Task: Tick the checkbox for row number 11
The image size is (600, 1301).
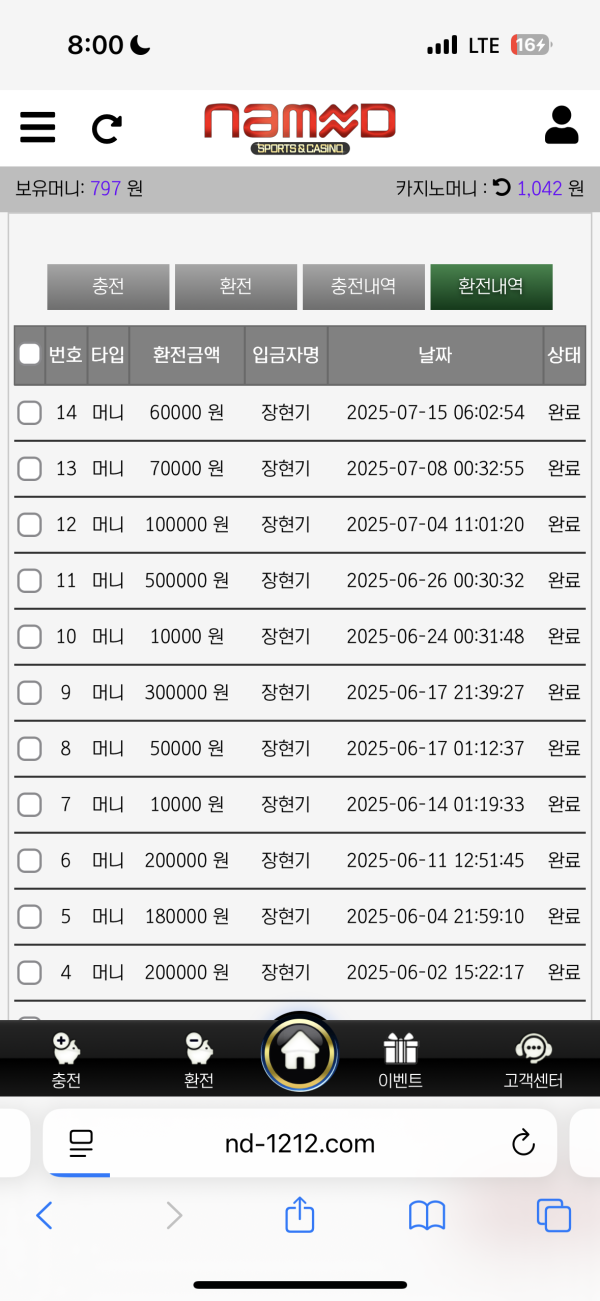Action: pos(30,580)
